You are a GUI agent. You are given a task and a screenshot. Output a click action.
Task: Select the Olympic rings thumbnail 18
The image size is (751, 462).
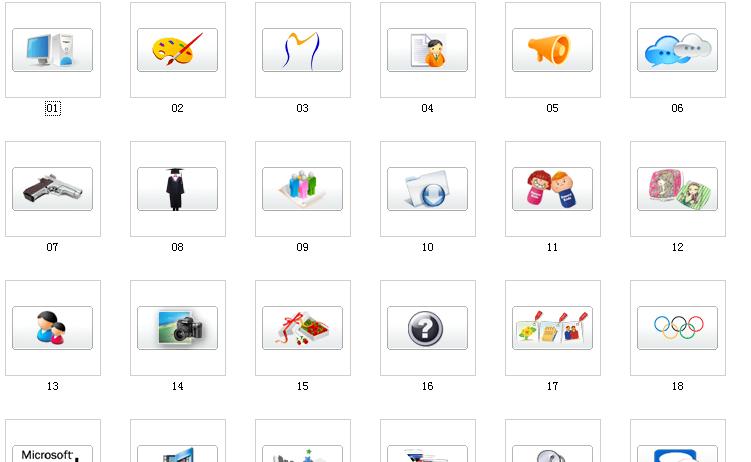click(x=677, y=328)
